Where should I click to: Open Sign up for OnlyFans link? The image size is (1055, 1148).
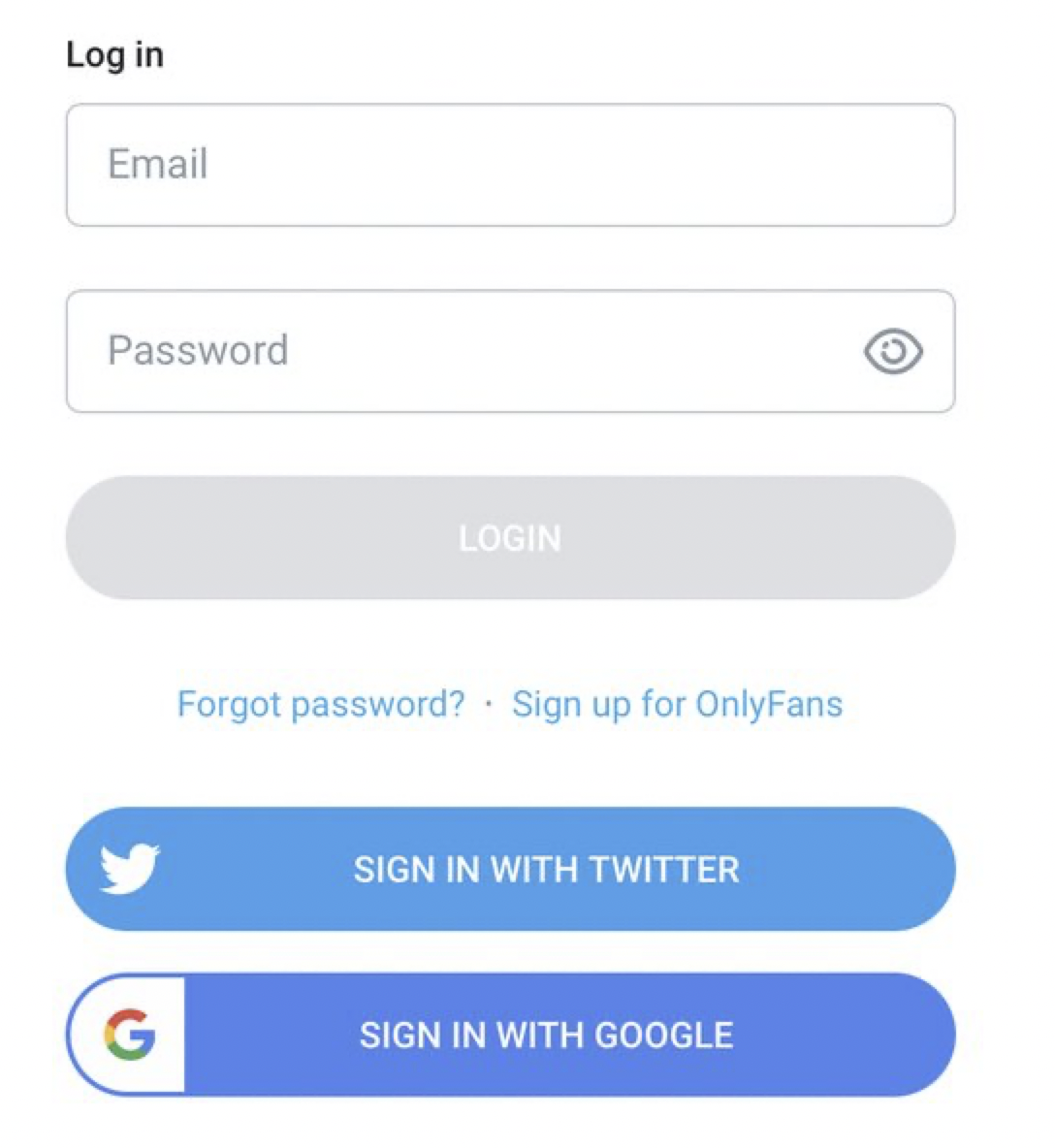[x=677, y=703]
